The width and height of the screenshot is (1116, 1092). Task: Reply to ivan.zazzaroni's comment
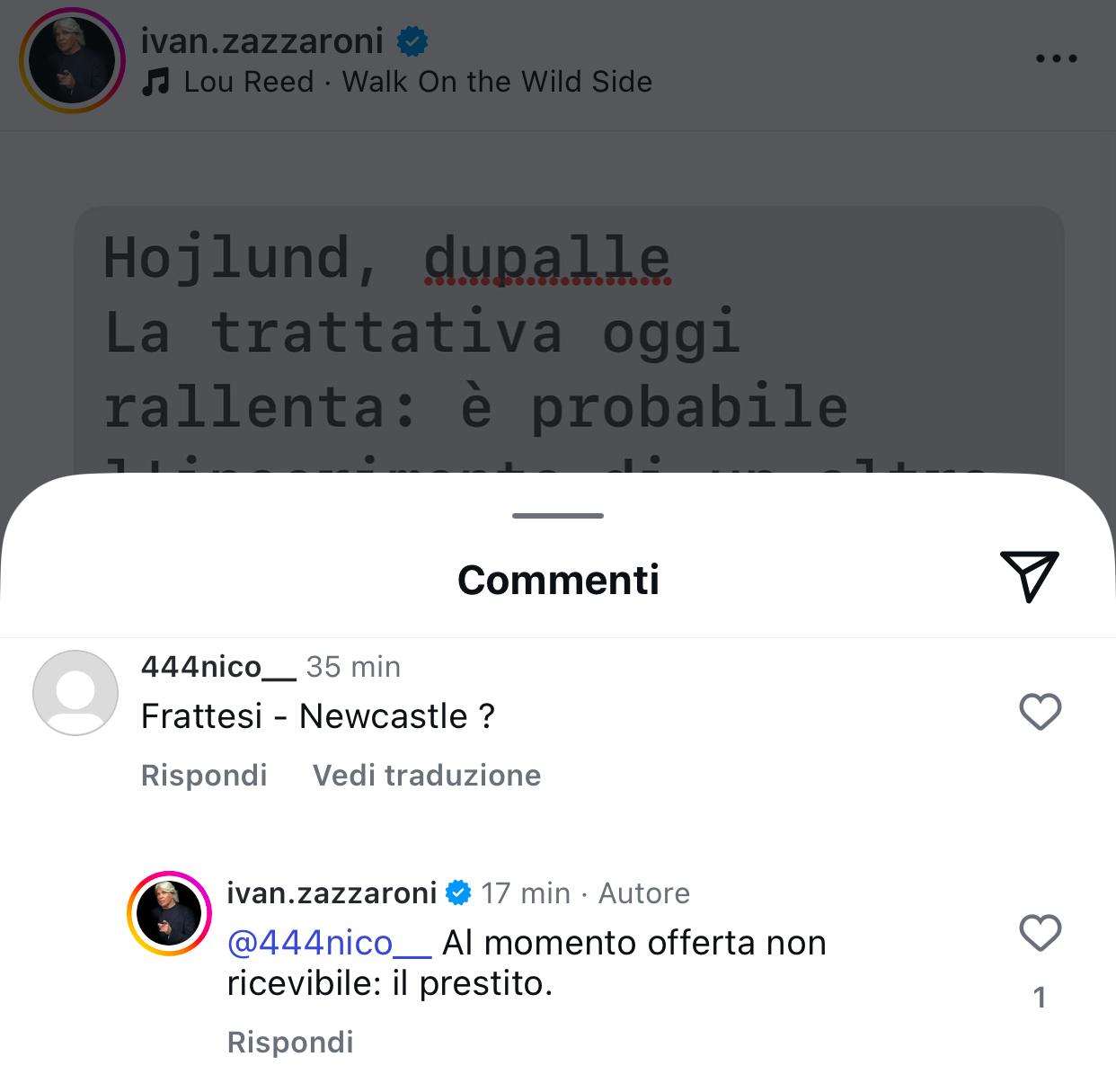(290, 1042)
